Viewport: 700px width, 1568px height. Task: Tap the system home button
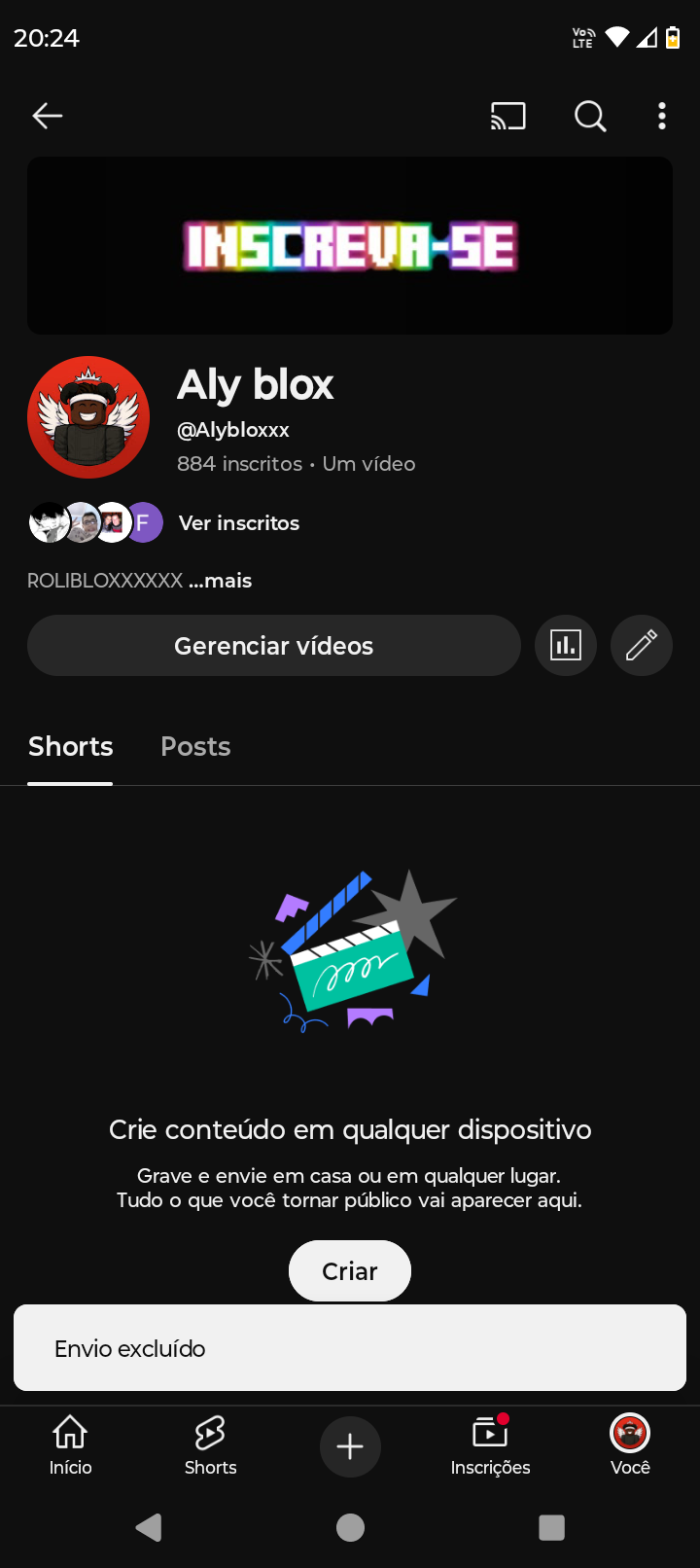click(350, 1528)
